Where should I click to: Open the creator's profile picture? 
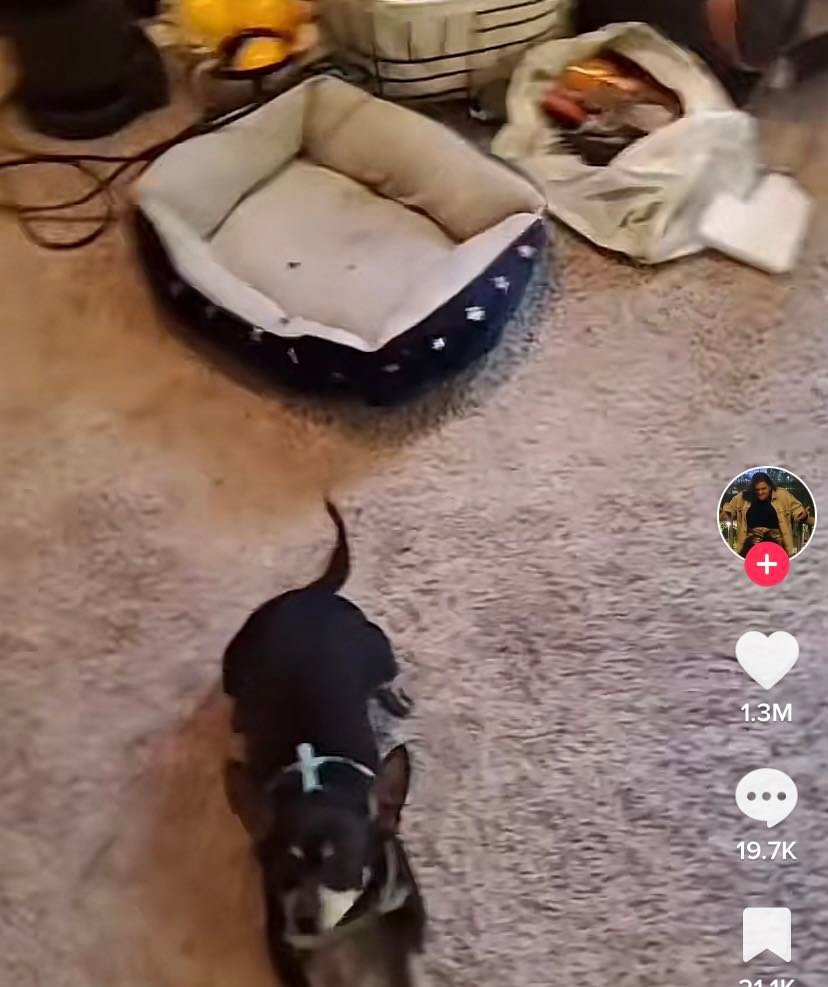767,512
